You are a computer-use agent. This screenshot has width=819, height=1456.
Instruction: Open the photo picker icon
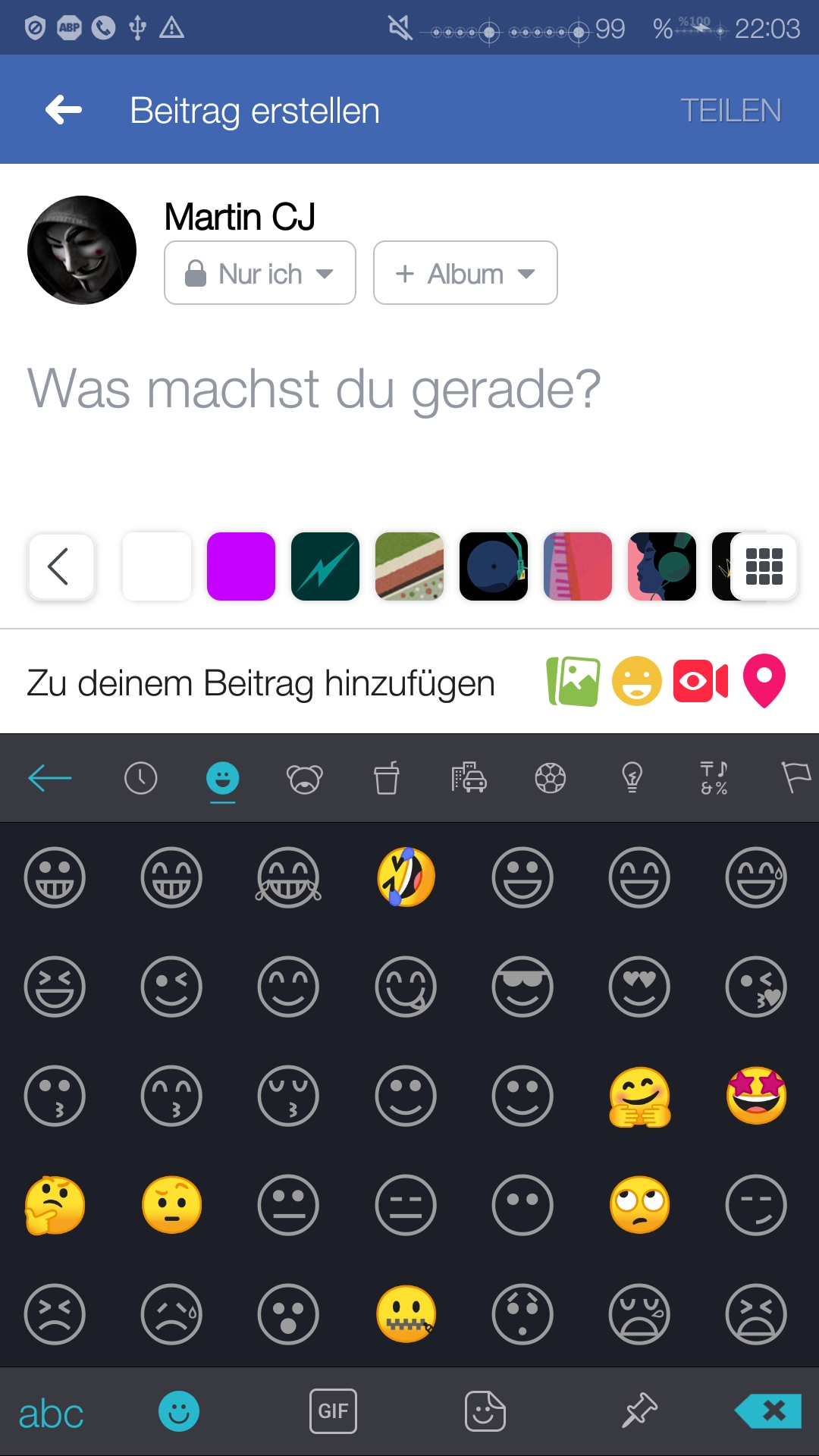(x=574, y=680)
